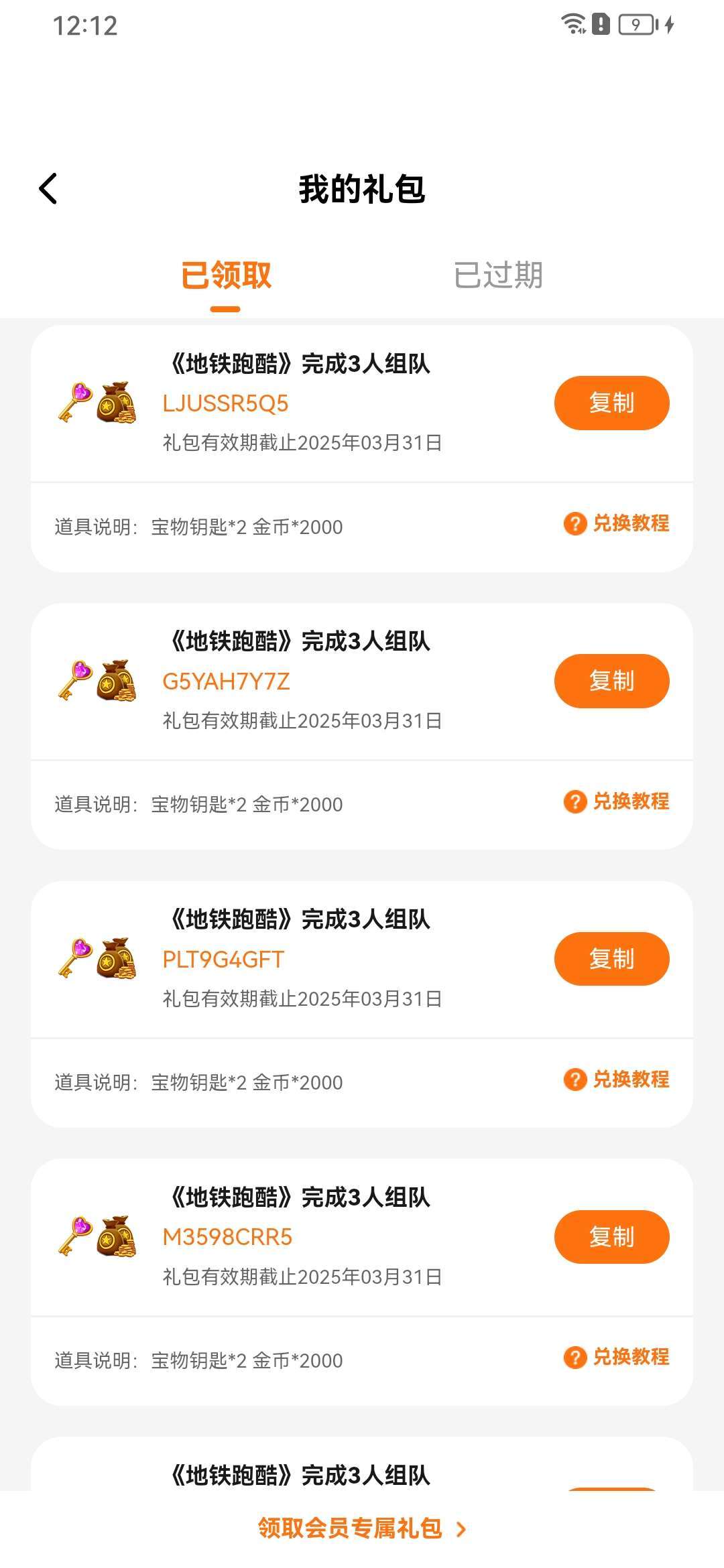View 兑换教程 for code M3598CRR5

(x=617, y=1358)
